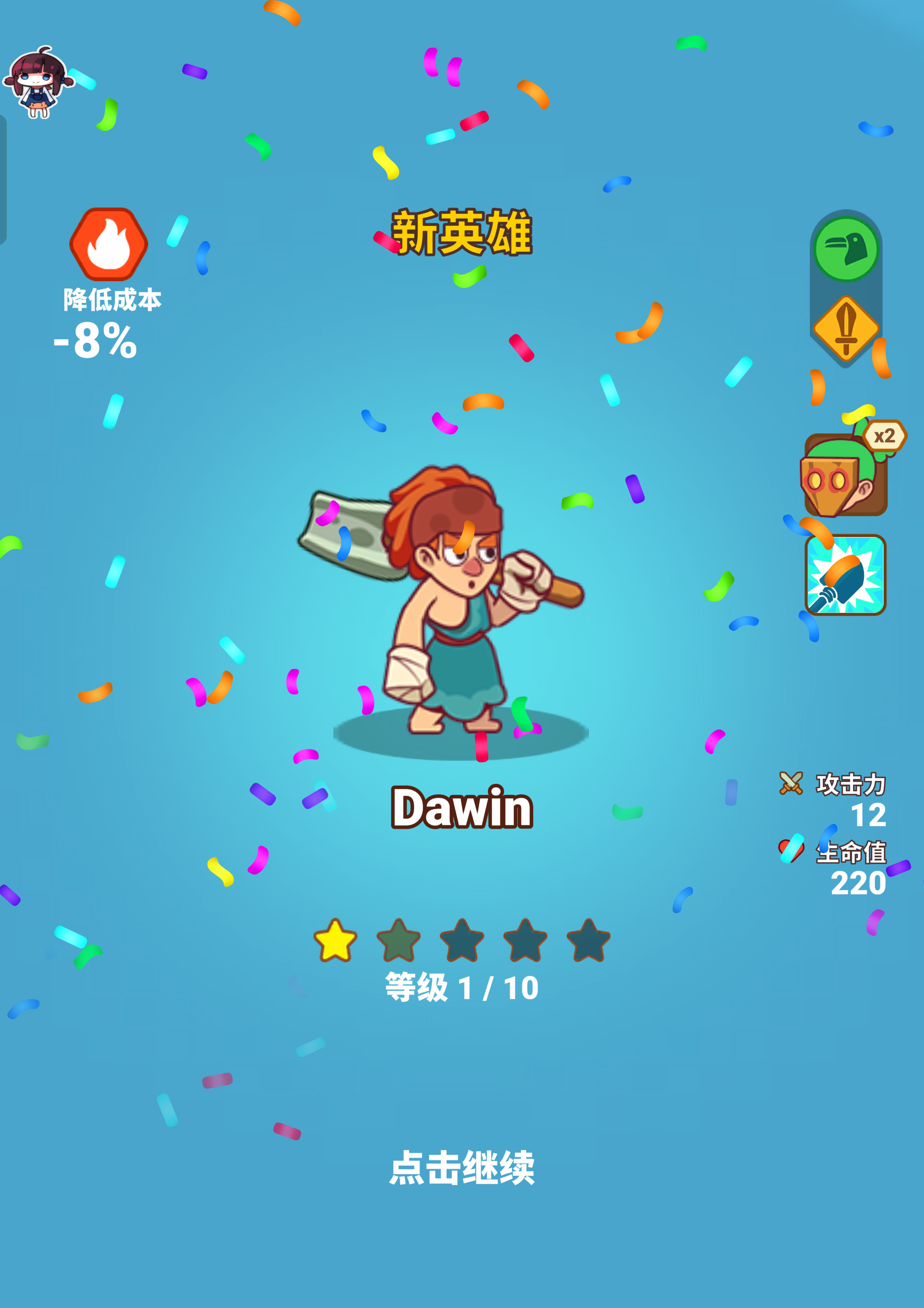View the axe smash skill icon
924x1308 pixels.
(x=845, y=576)
